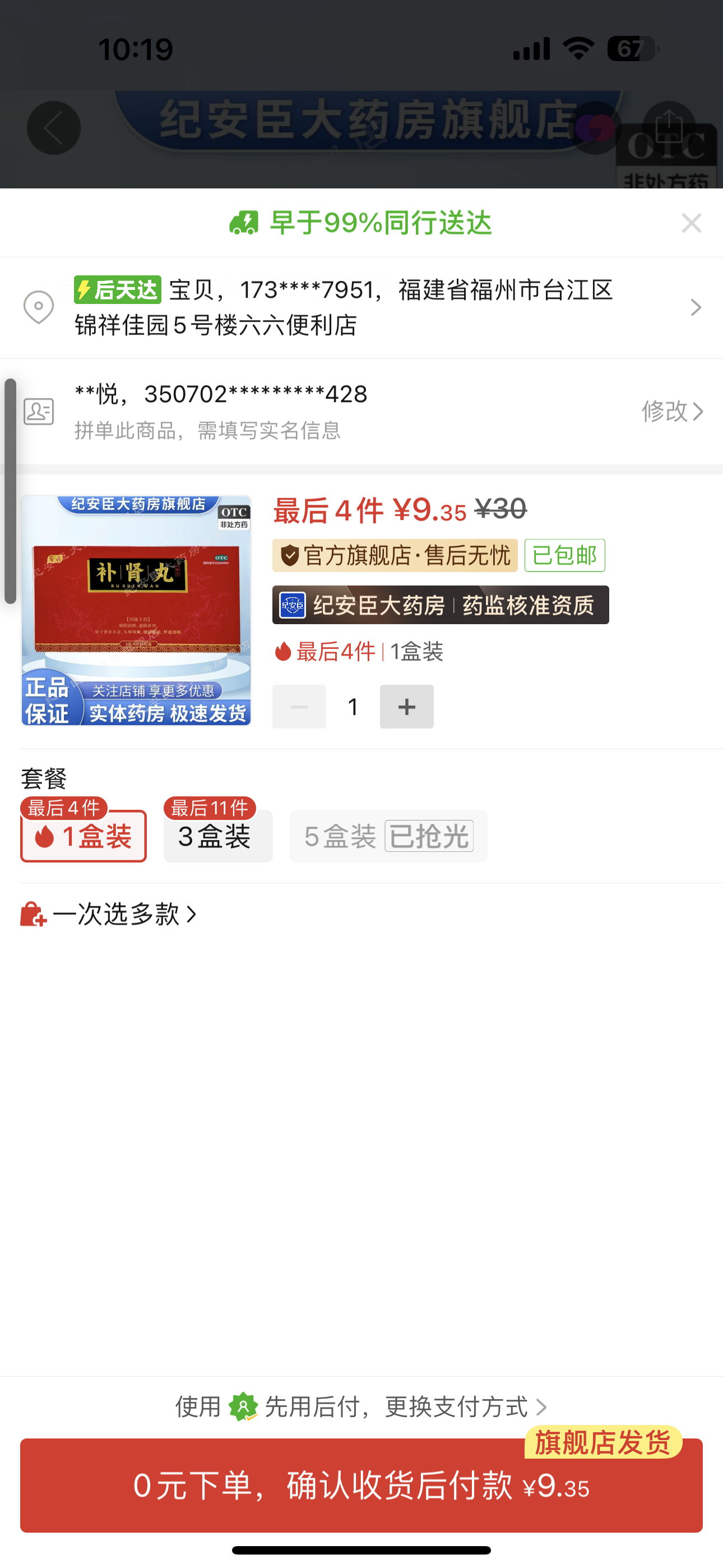The width and height of the screenshot is (723, 1568).
Task: Tap 修改 to edit real-name info
Action: pyautogui.click(x=673, y=412)
